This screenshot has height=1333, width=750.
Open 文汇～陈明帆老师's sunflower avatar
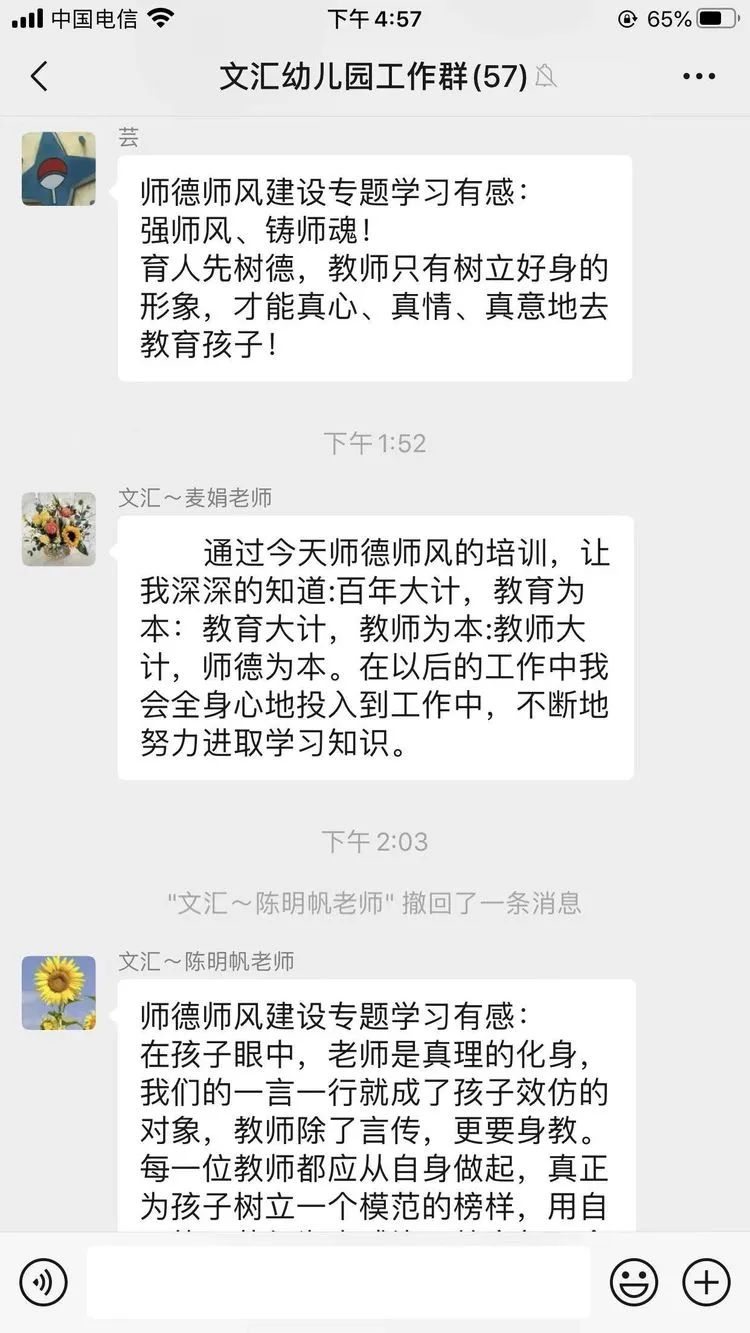[59, 992]
